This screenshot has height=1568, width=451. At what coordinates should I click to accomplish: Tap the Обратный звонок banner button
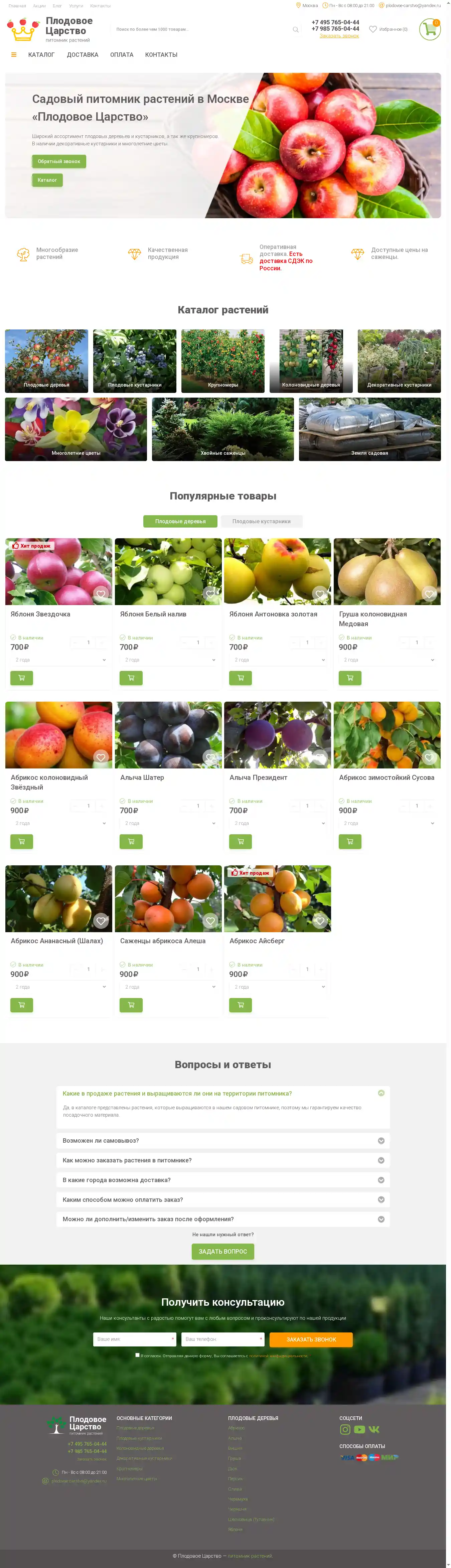tap(59, 161)
